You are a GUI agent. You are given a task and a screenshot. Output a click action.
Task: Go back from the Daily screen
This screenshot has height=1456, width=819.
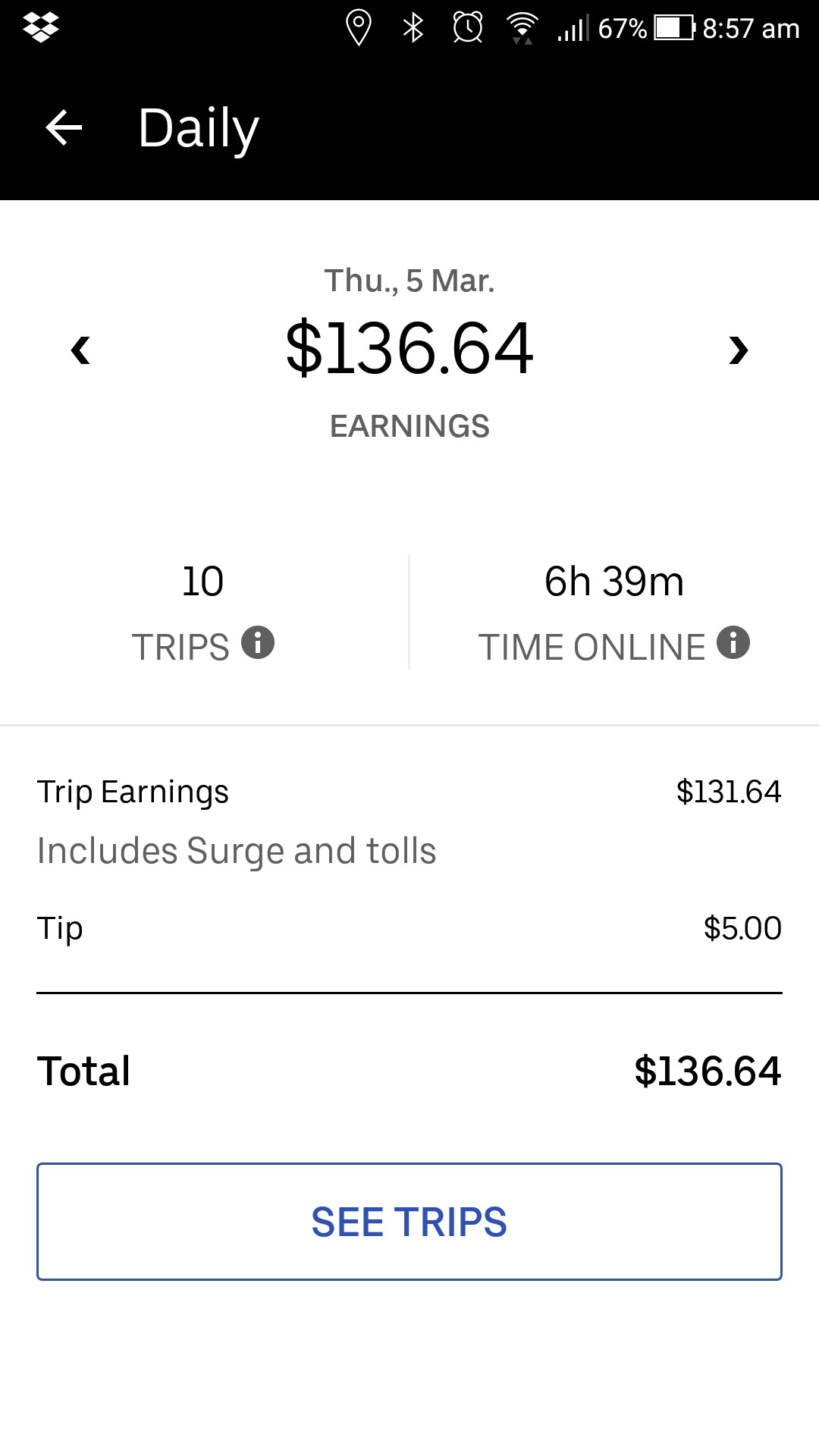[64, 127]
